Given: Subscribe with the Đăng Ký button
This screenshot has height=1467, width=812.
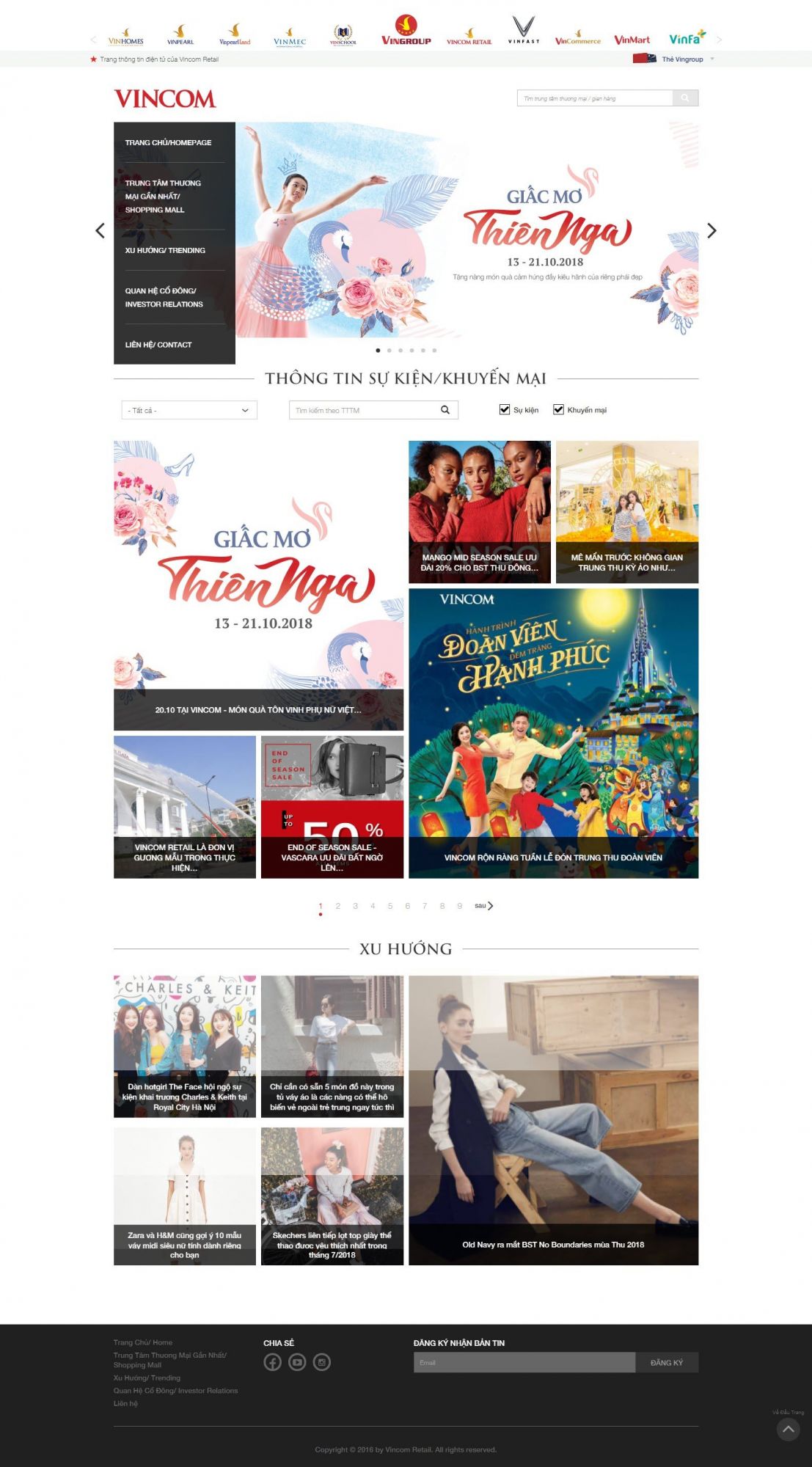Looking at the screenshot, I should pos(666,1362).
